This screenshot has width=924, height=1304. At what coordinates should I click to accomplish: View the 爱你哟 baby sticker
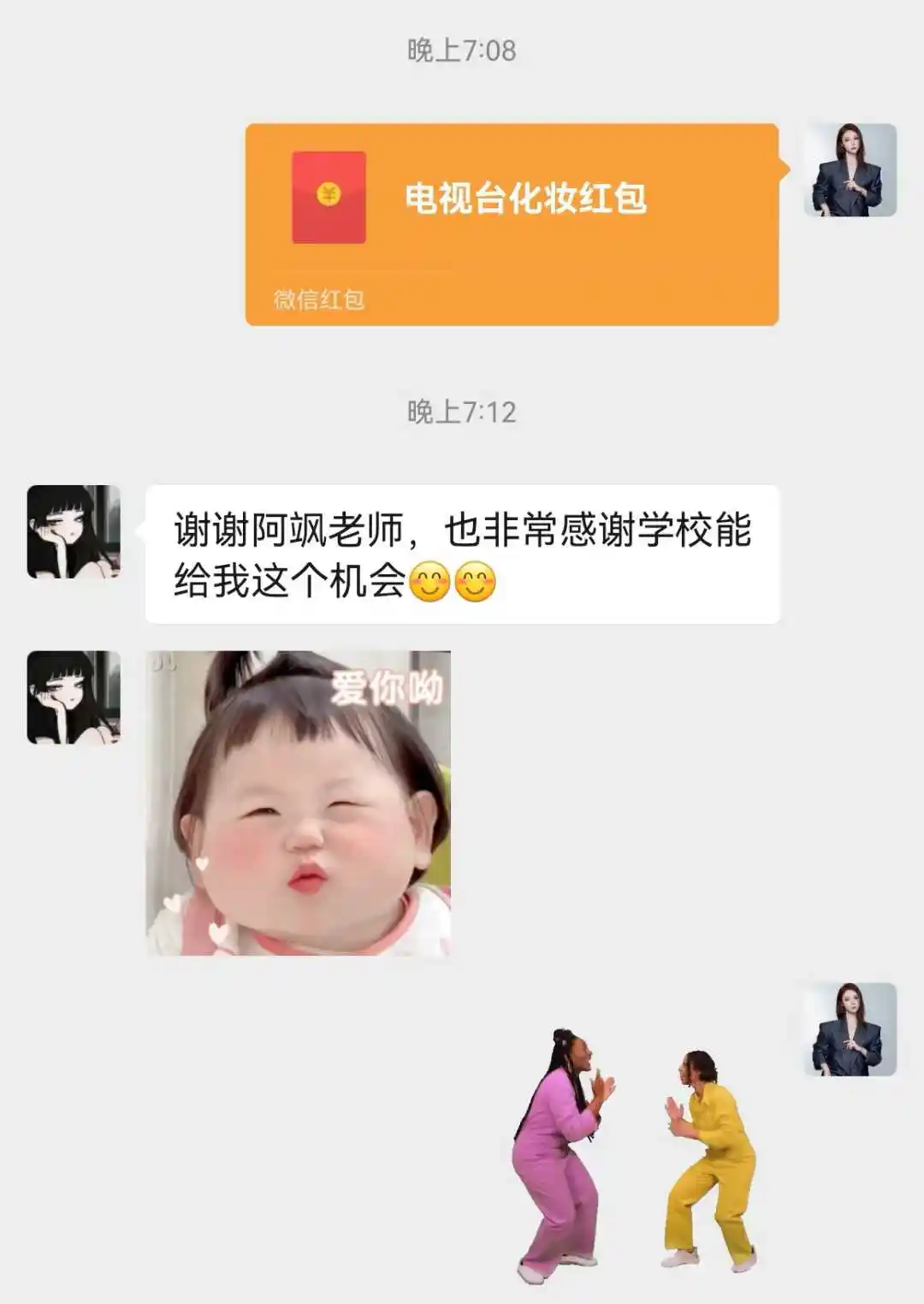point(299,803)
